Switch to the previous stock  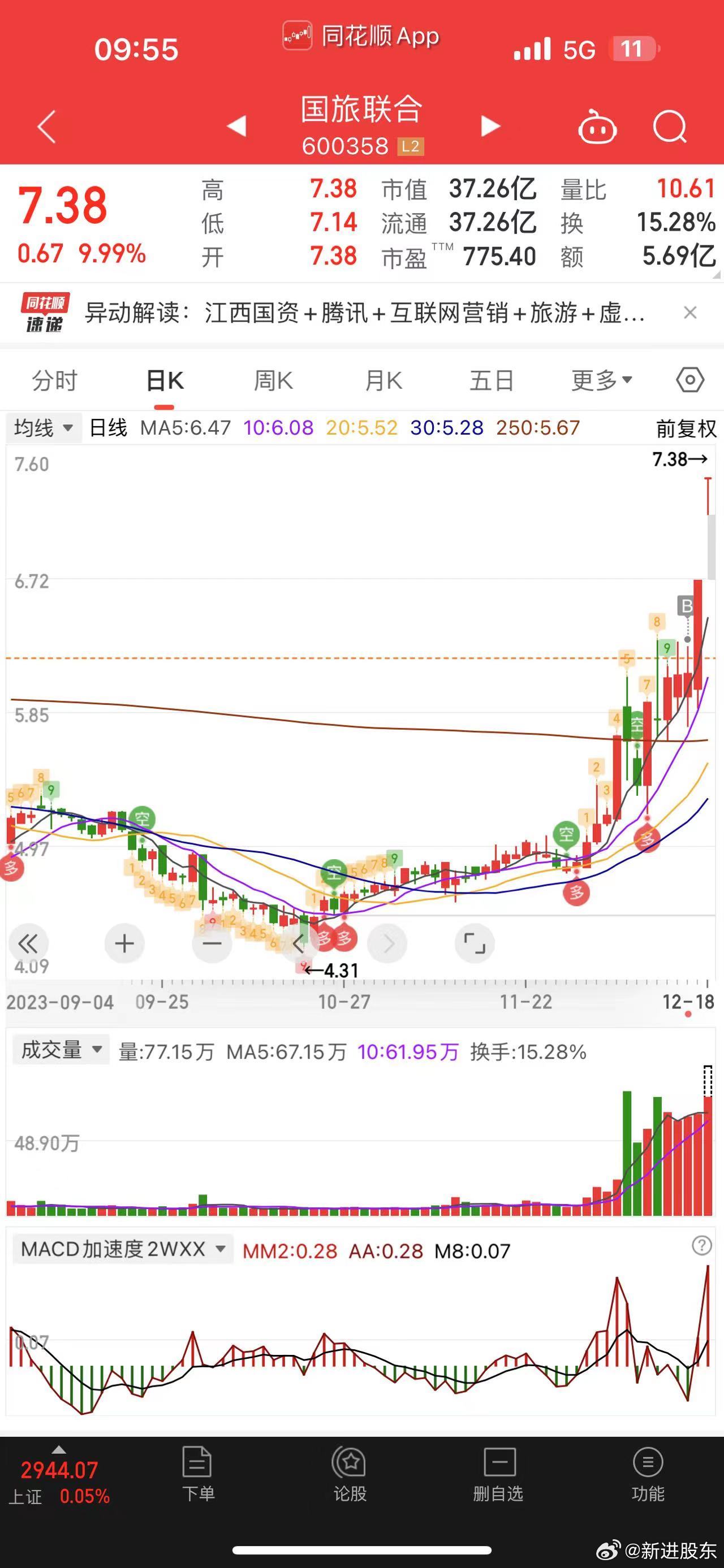click(236, 126)
